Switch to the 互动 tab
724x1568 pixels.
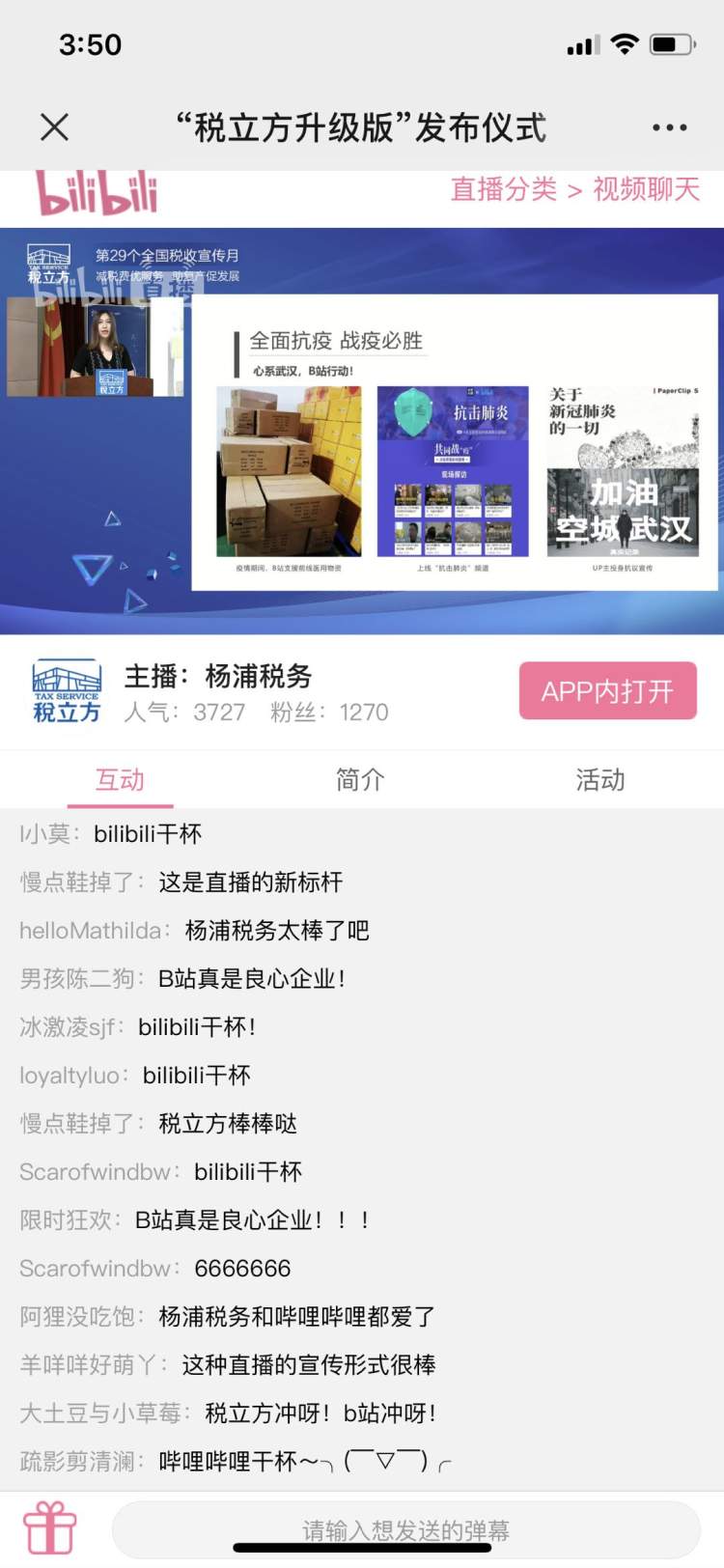[120, 780]
